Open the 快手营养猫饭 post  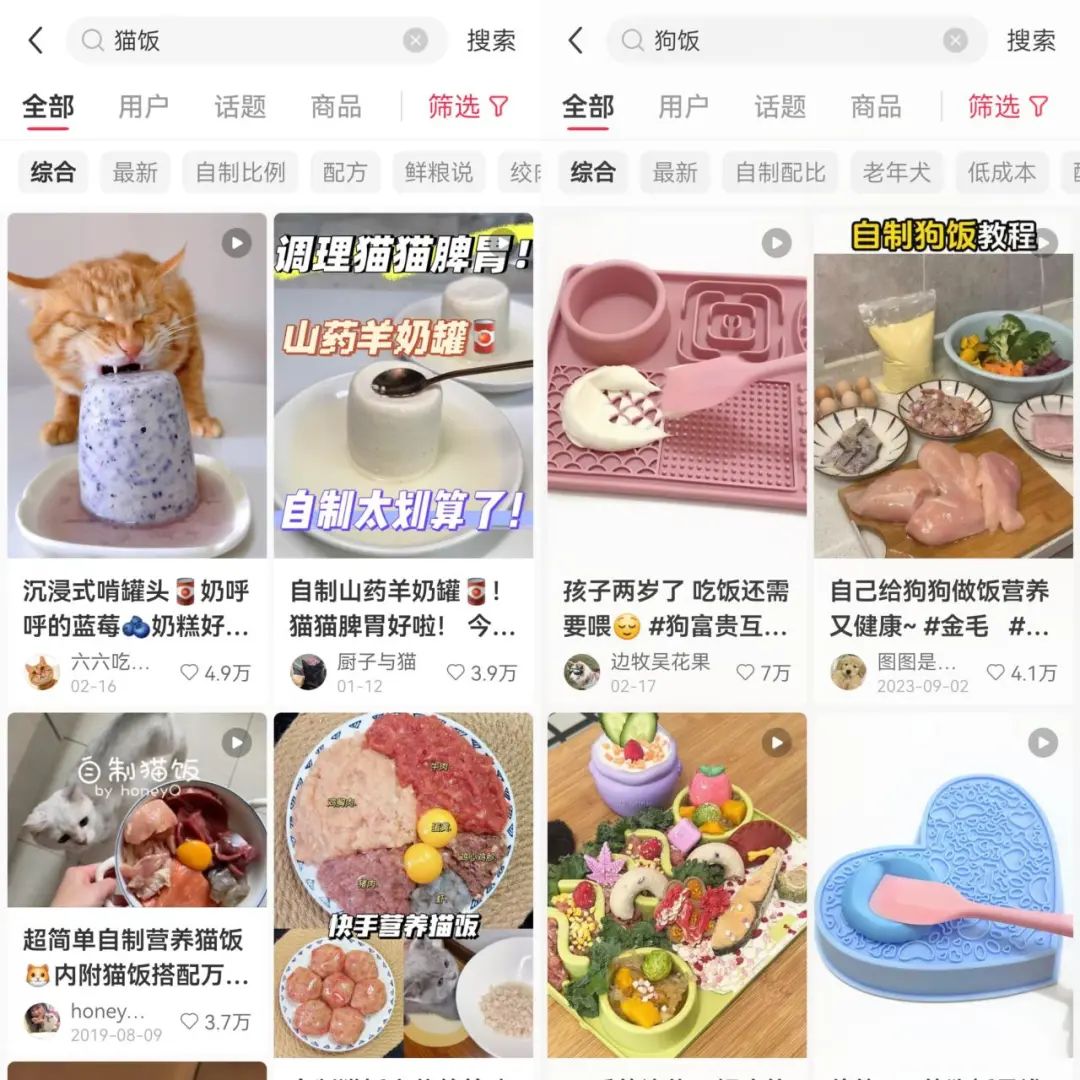click(x=403, y=880)
